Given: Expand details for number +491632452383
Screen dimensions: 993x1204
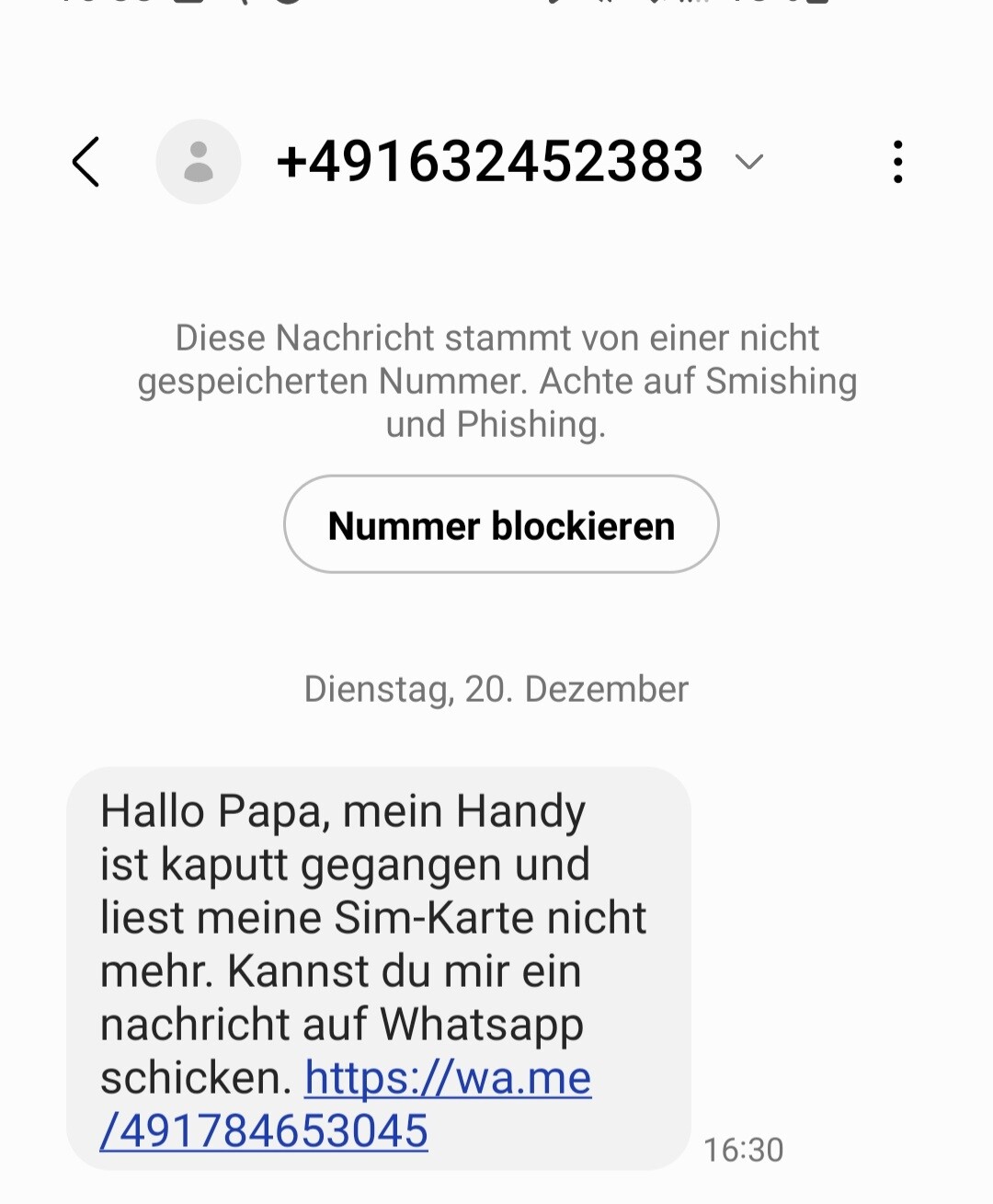Looking at the screenshot, I should (x=749, y=163).
